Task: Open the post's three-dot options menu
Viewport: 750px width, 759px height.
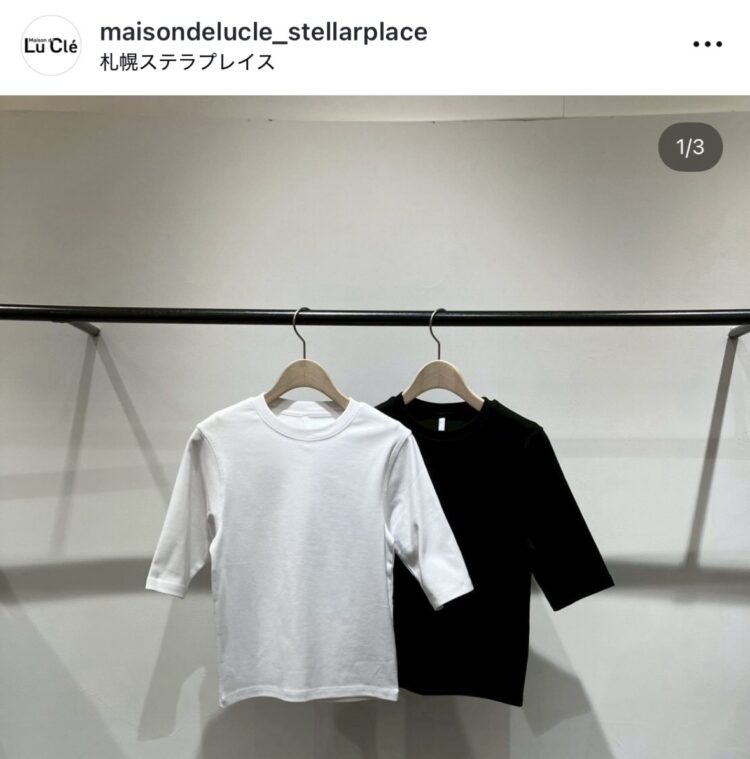Action: click(707, 45)
